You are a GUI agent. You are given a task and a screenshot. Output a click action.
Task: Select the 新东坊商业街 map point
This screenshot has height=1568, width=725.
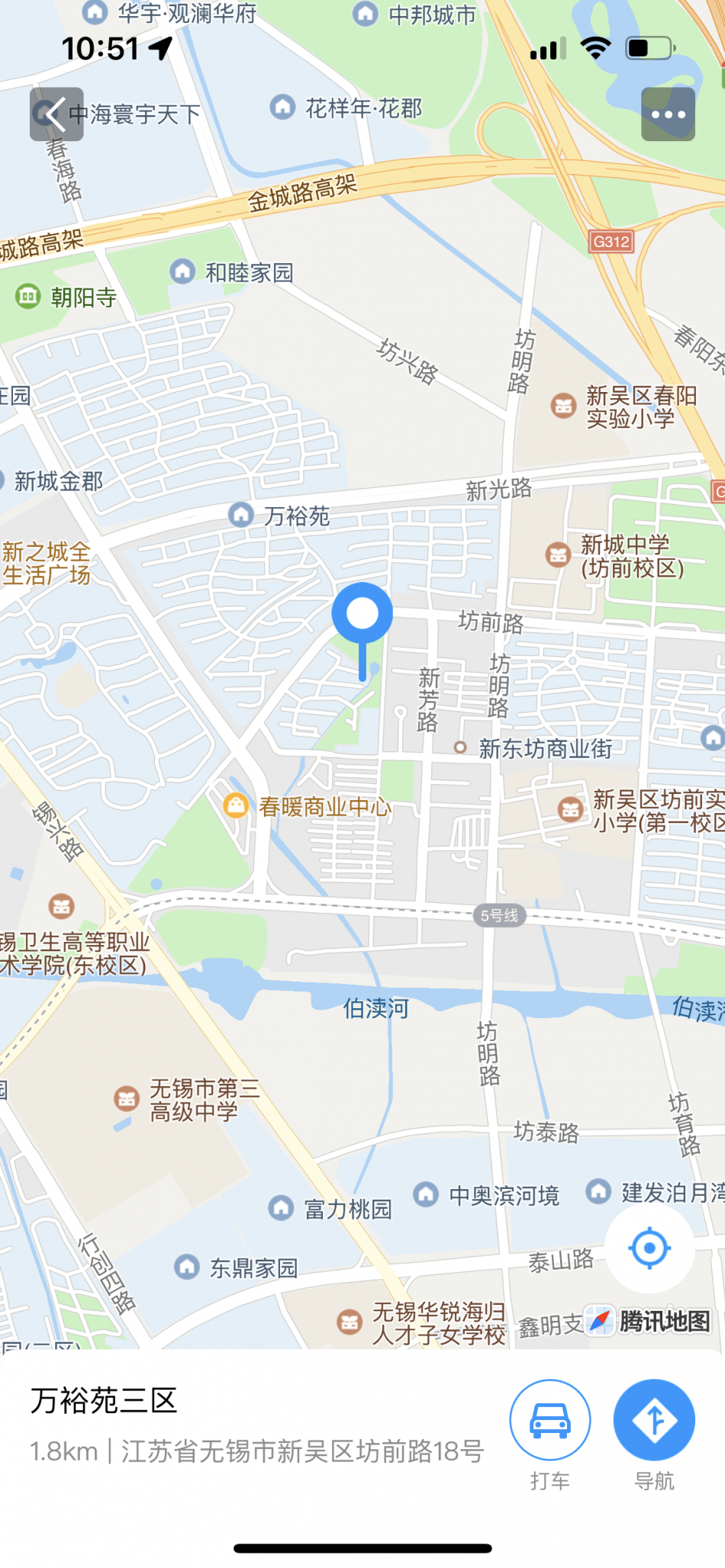[460, 748]
